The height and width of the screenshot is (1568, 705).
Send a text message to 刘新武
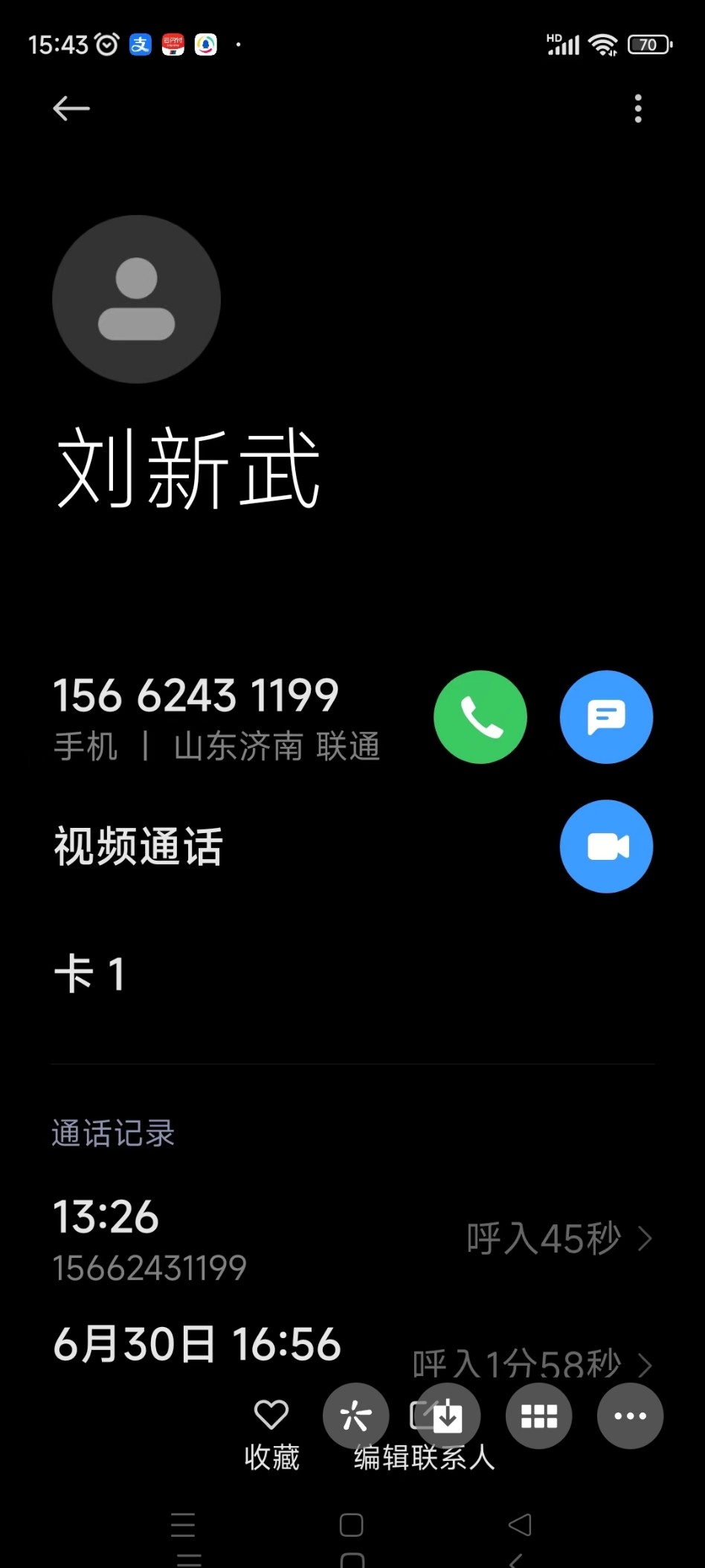(x=606, y=717)
